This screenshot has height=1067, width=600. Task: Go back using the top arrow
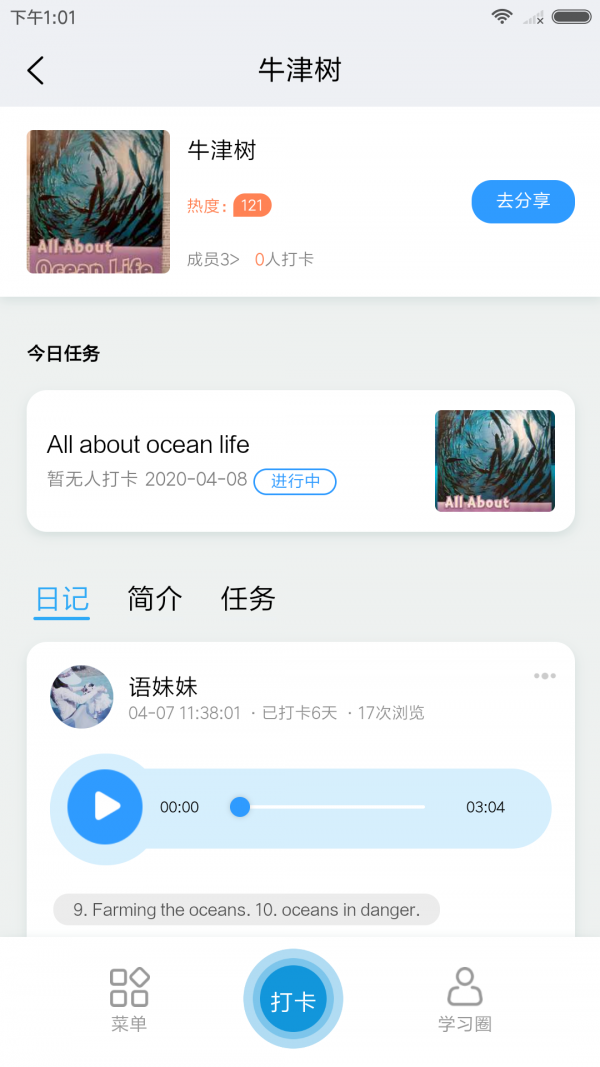(x=36, y=70)
